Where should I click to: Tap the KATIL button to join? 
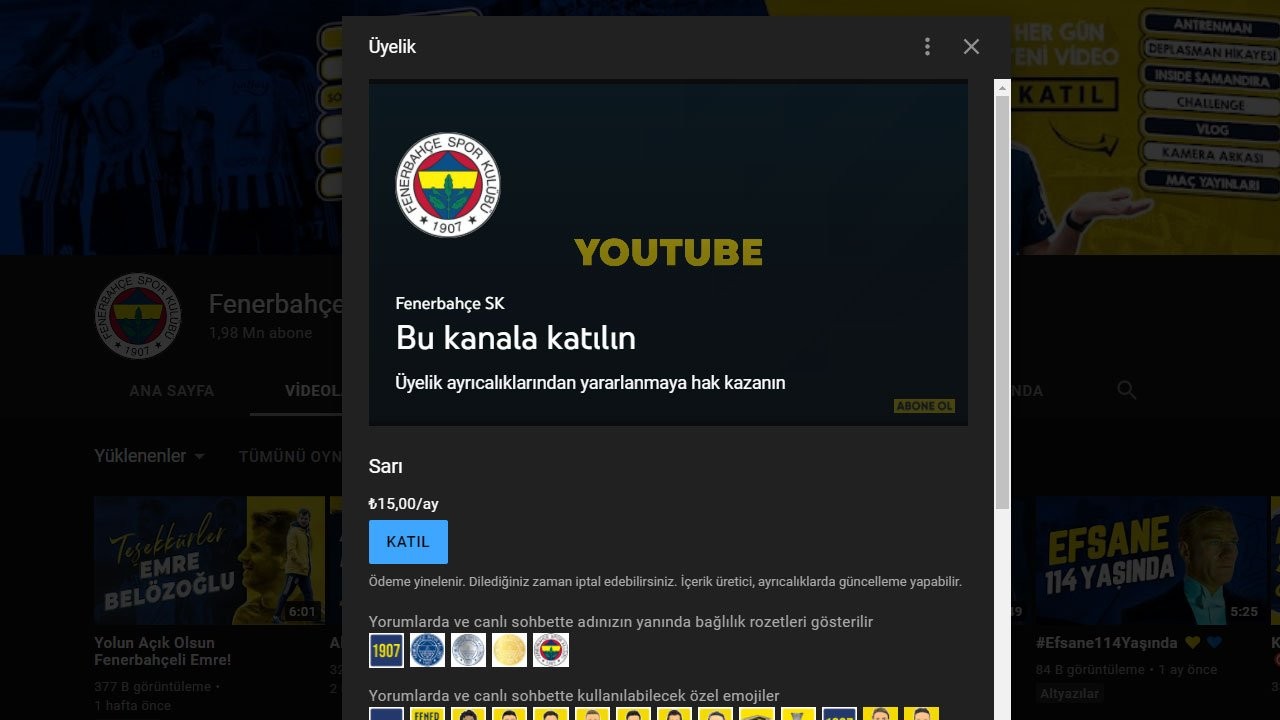click(408, 542)
